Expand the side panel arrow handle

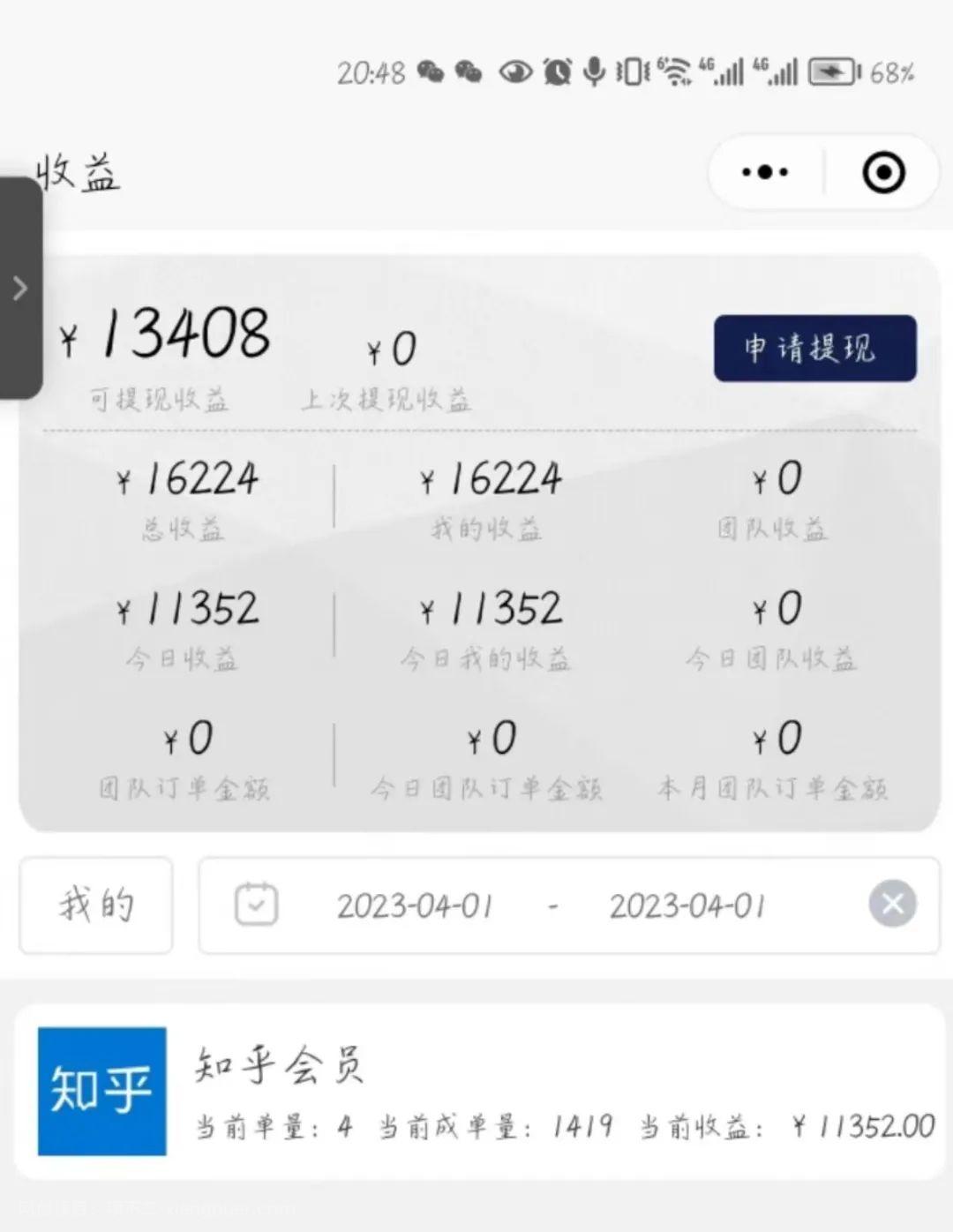[20, 288]
